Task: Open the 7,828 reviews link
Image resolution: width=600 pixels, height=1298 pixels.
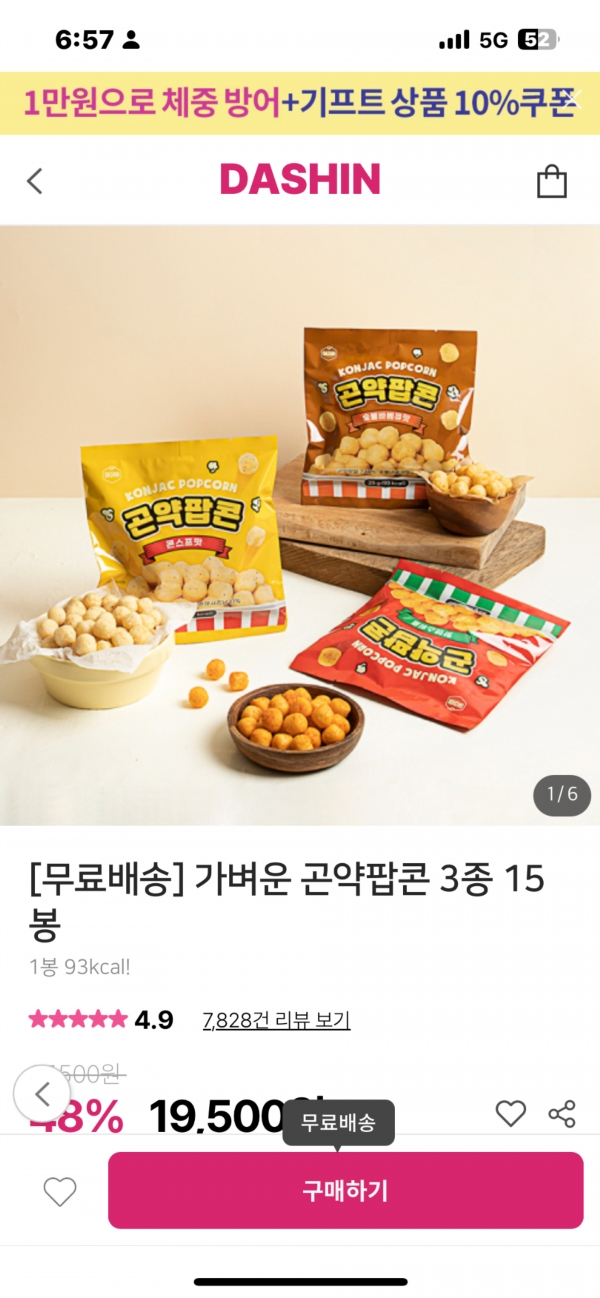Action: coord(276,1020)
